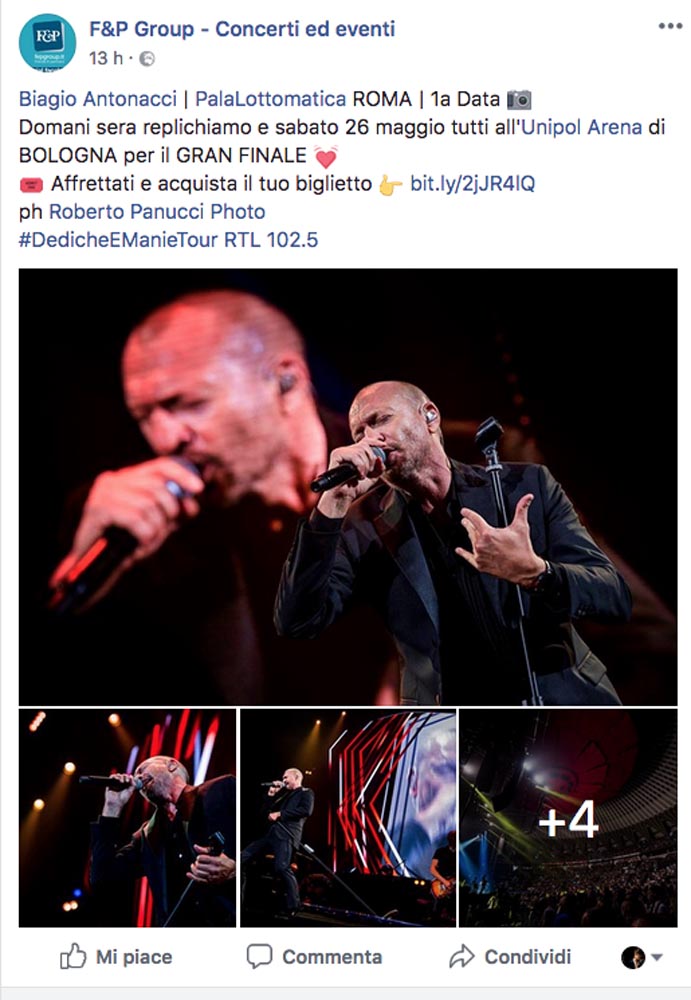Open the Unipol Arena link
Screen dimensions: 691x1000
point(582,127)
